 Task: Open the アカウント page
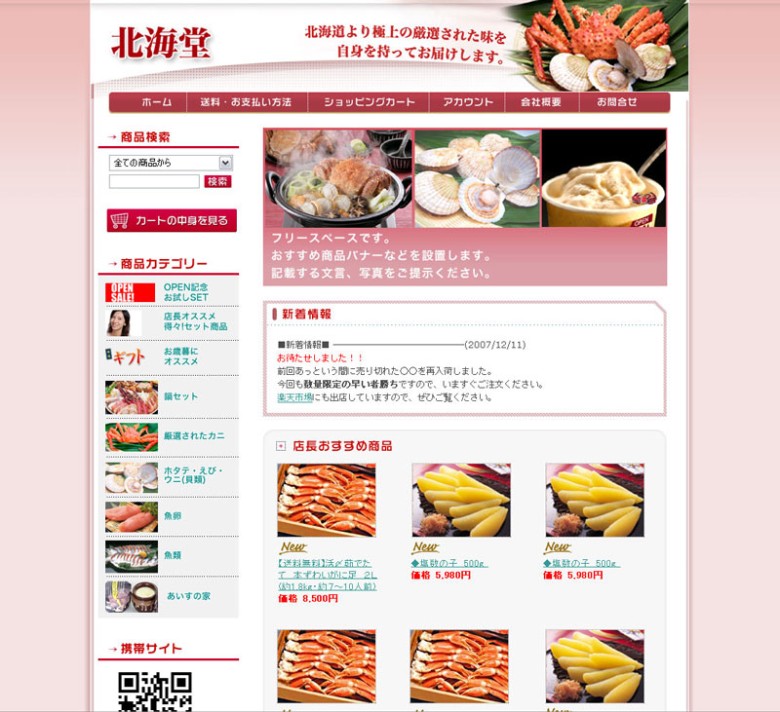point(468,102)
